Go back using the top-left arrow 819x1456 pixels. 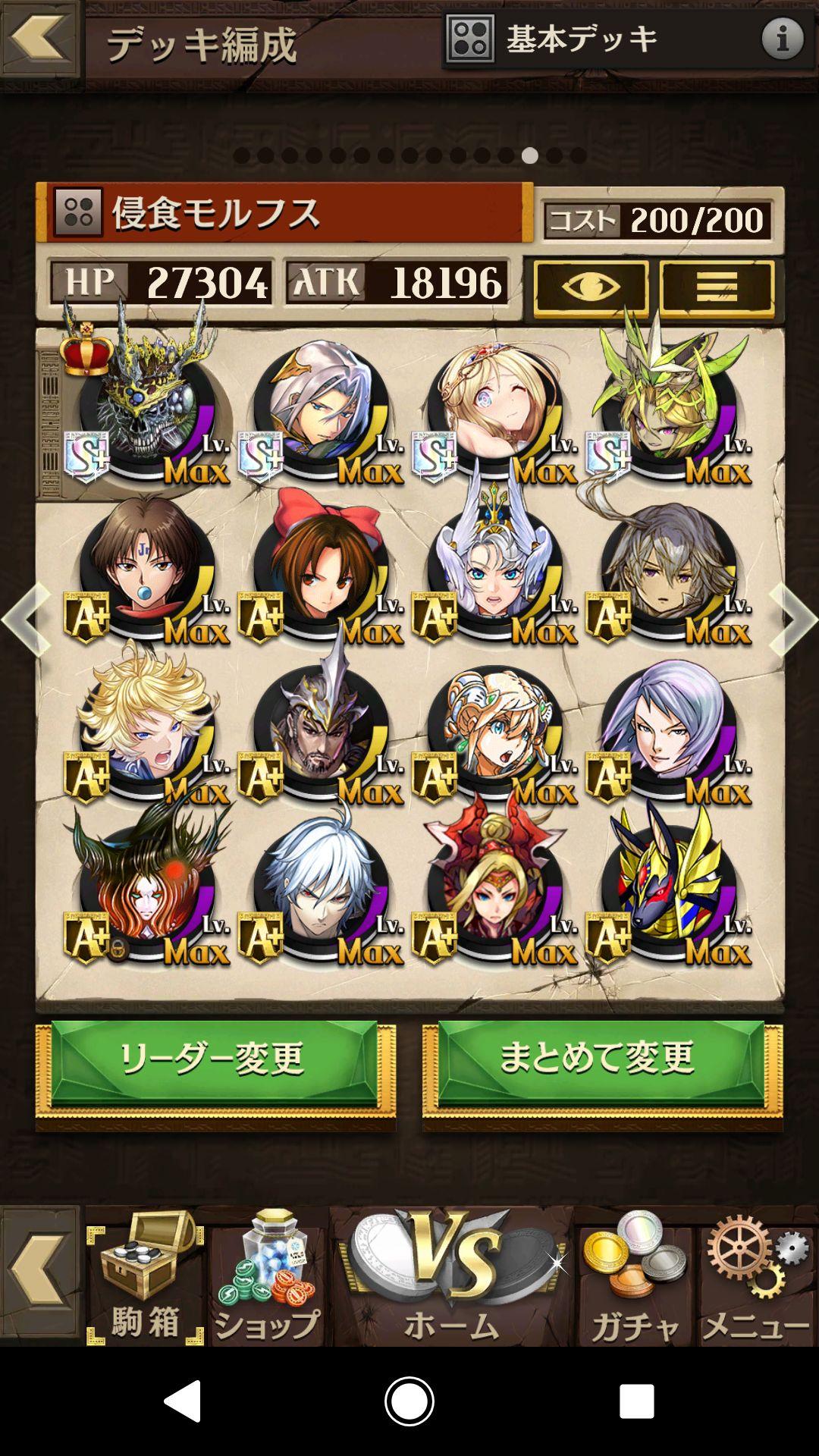[x=39, y=38]
